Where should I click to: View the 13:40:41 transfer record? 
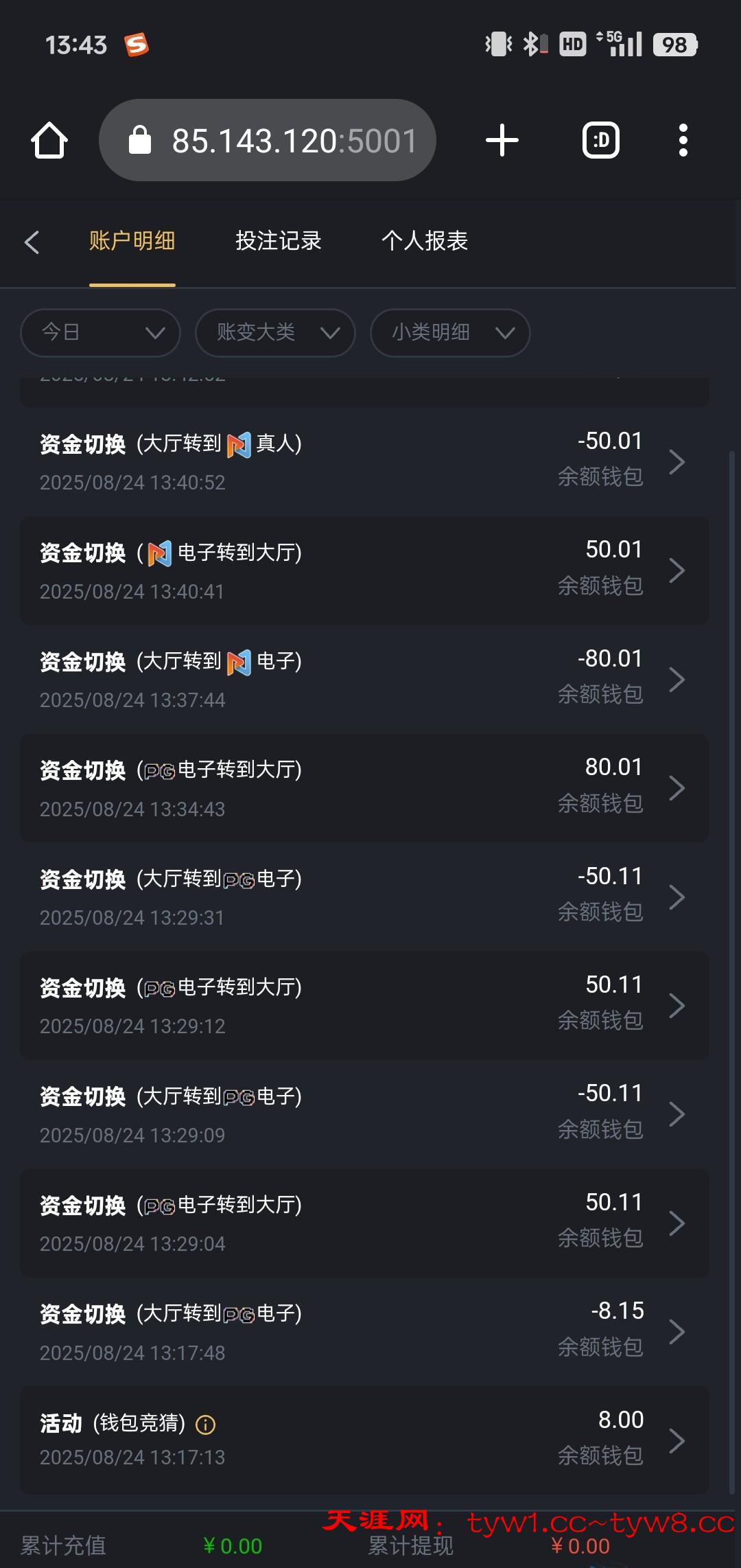point(364,570)
